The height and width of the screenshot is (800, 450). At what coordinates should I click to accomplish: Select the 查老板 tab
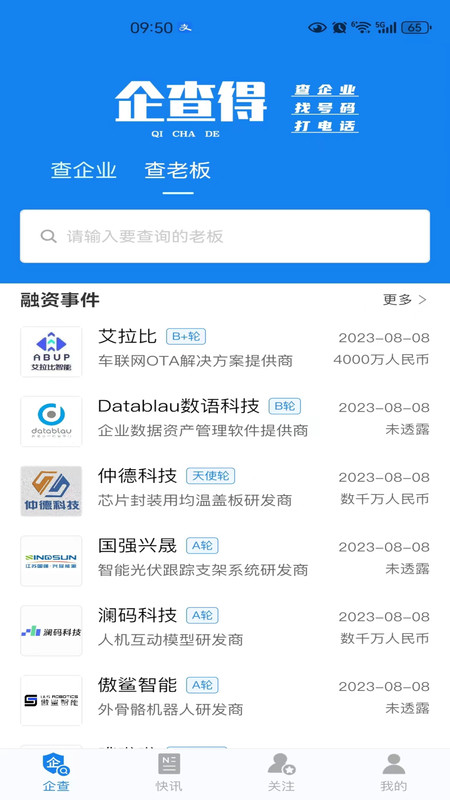click(178, 170)
